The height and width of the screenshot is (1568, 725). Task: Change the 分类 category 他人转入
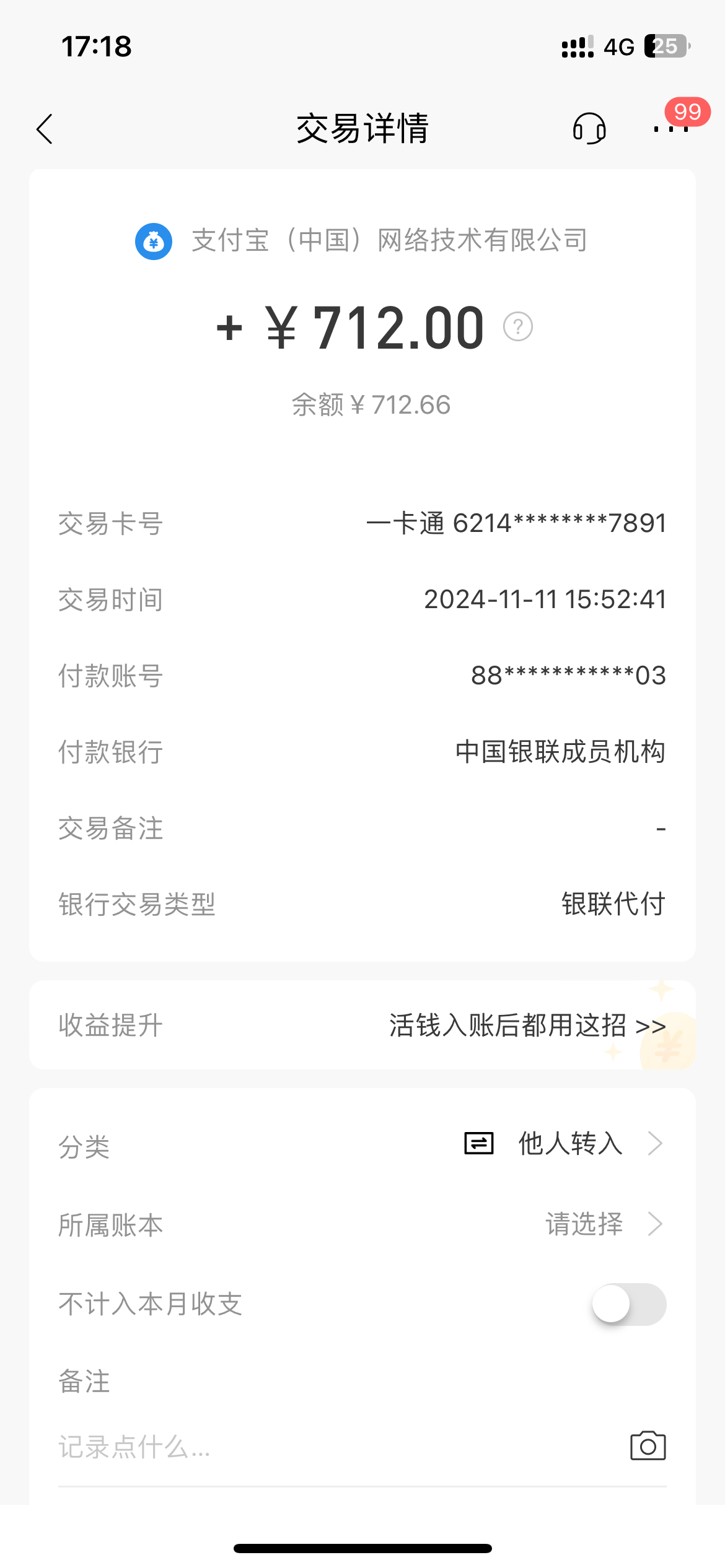click(x=362, y=1144)
